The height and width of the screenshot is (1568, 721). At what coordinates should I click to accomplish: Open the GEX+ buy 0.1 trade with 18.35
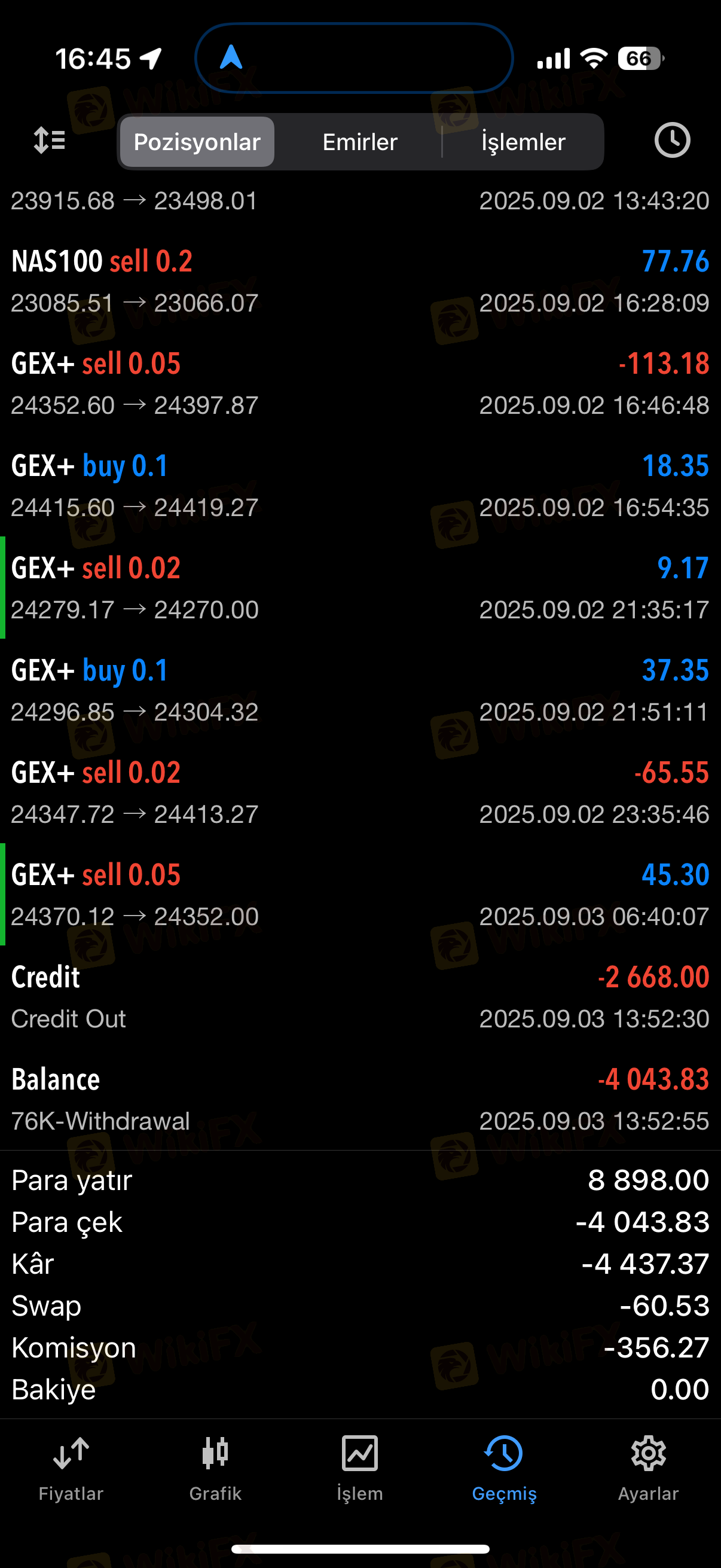click(x=360, y=486)
